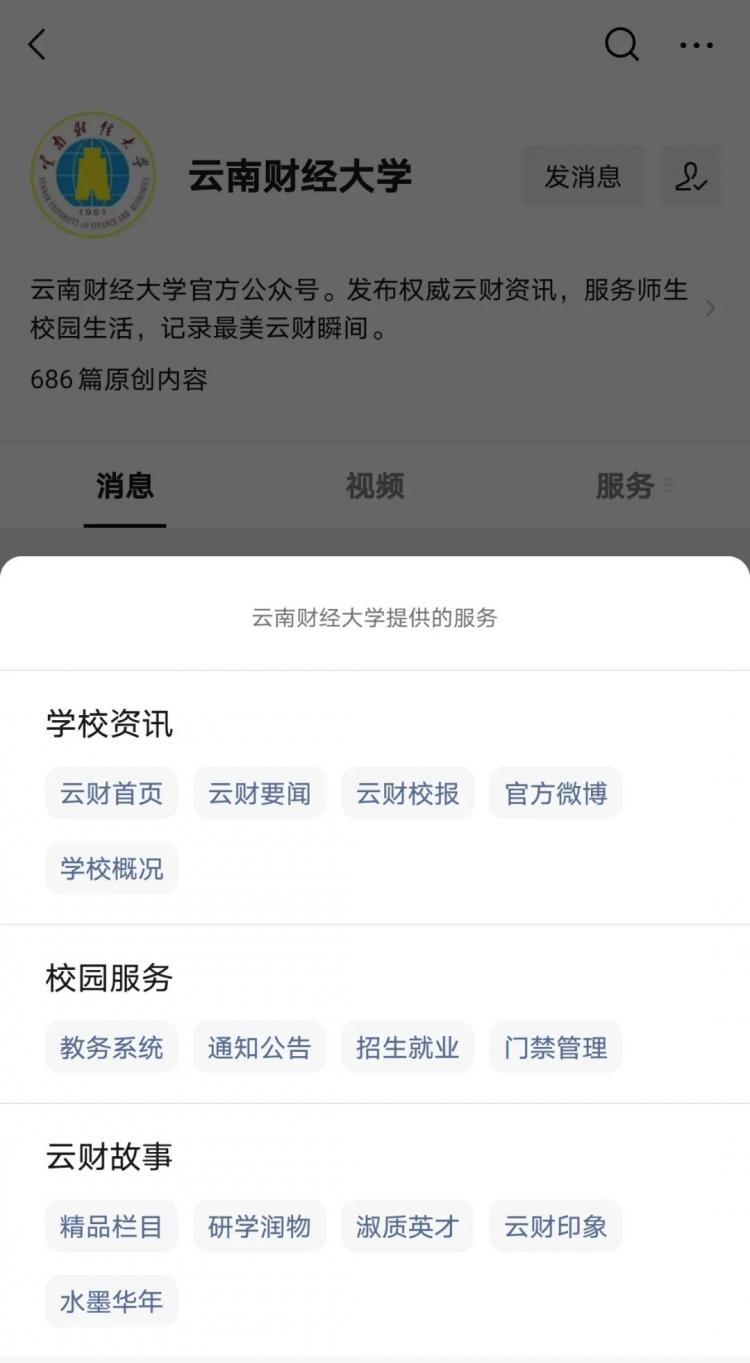This screenshot has width=750, height=1363.
Task: Open search via the magnifier icon
Action: (622, 45)
